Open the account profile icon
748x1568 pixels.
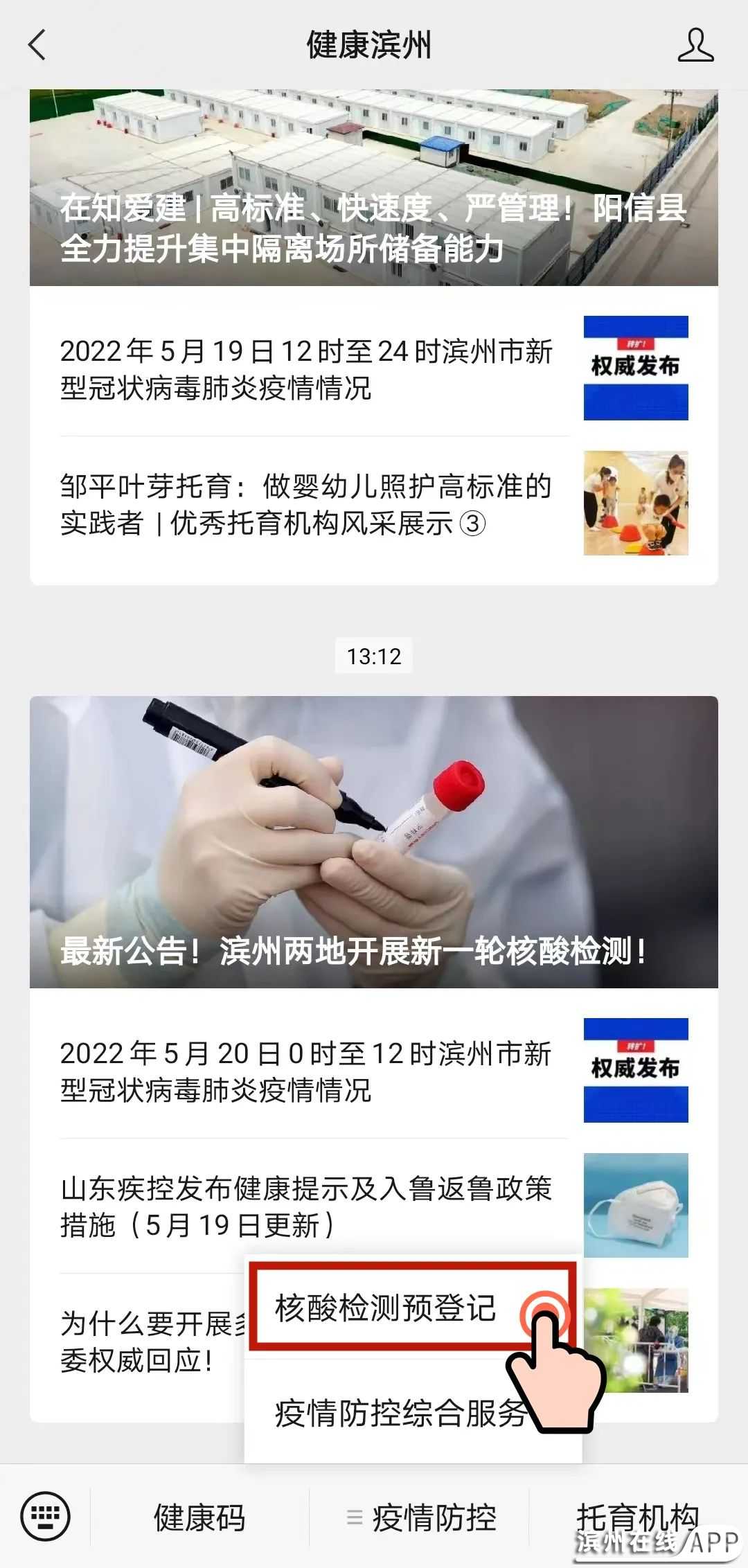(695, 46)
